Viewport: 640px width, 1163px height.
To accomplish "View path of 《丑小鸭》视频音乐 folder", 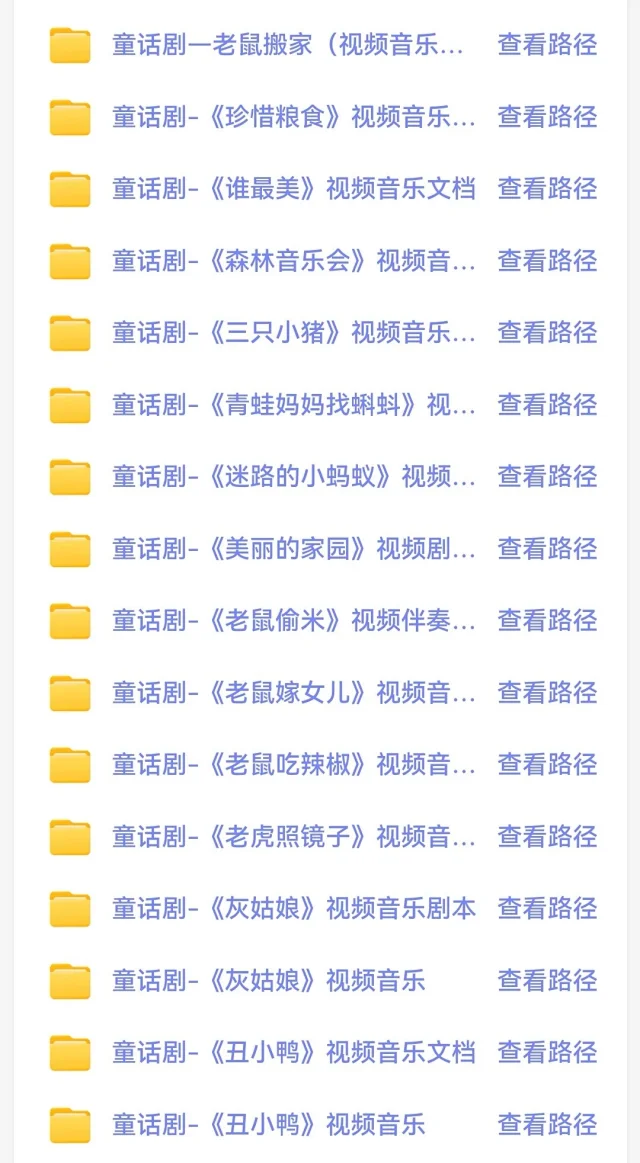I will click(547, 1124).
